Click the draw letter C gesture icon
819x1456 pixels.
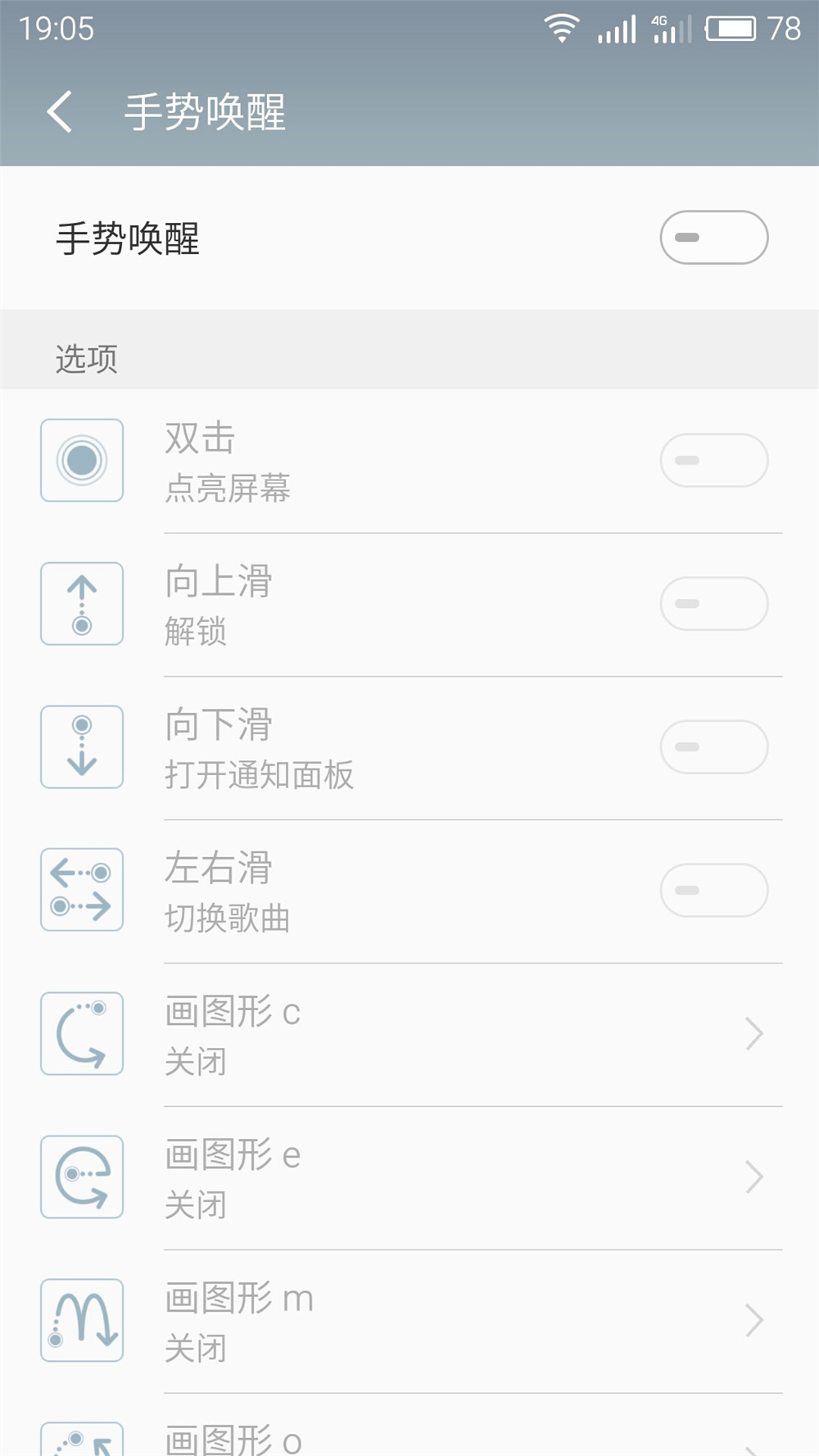coord(81,1033)
